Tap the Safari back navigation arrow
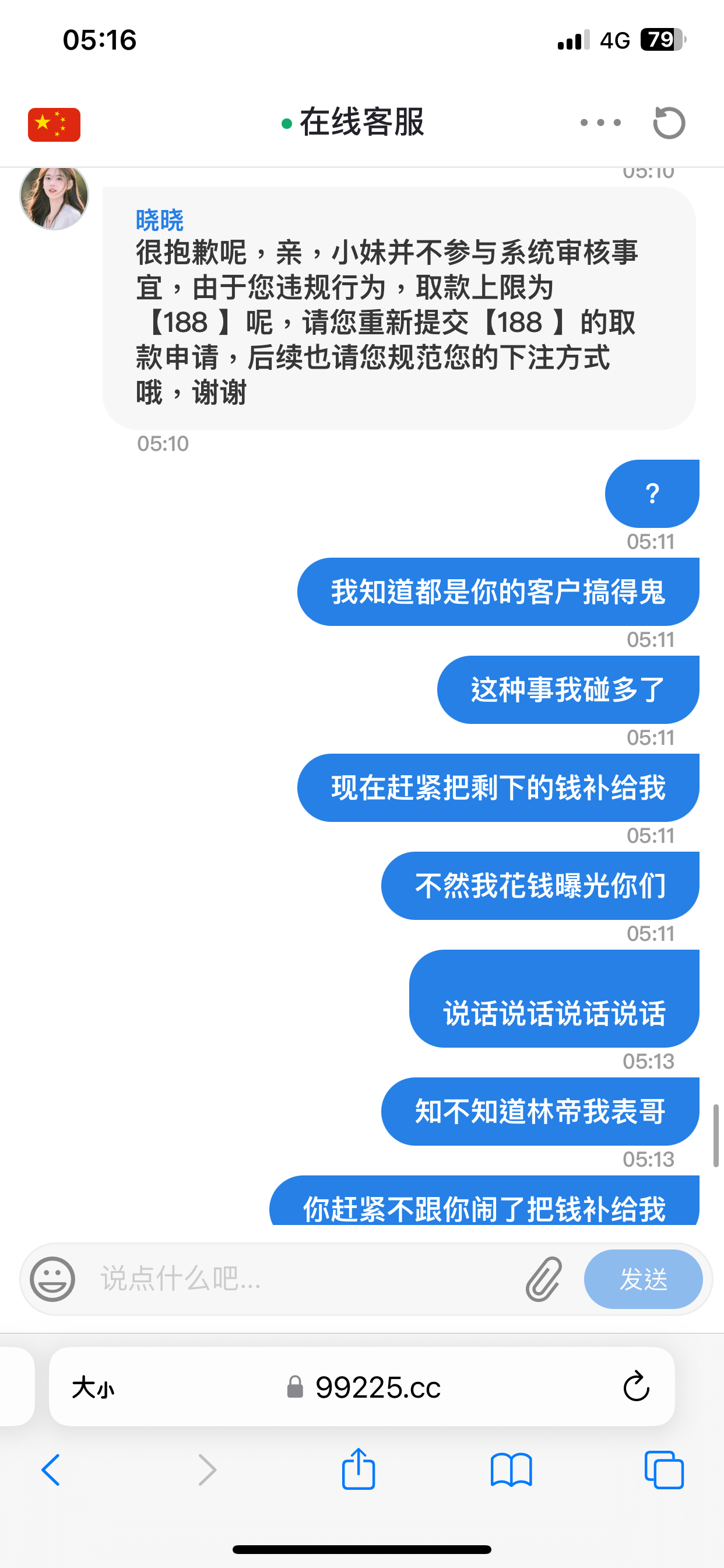The height and width of the screenshot is (1568, 724). (51, 1471)
